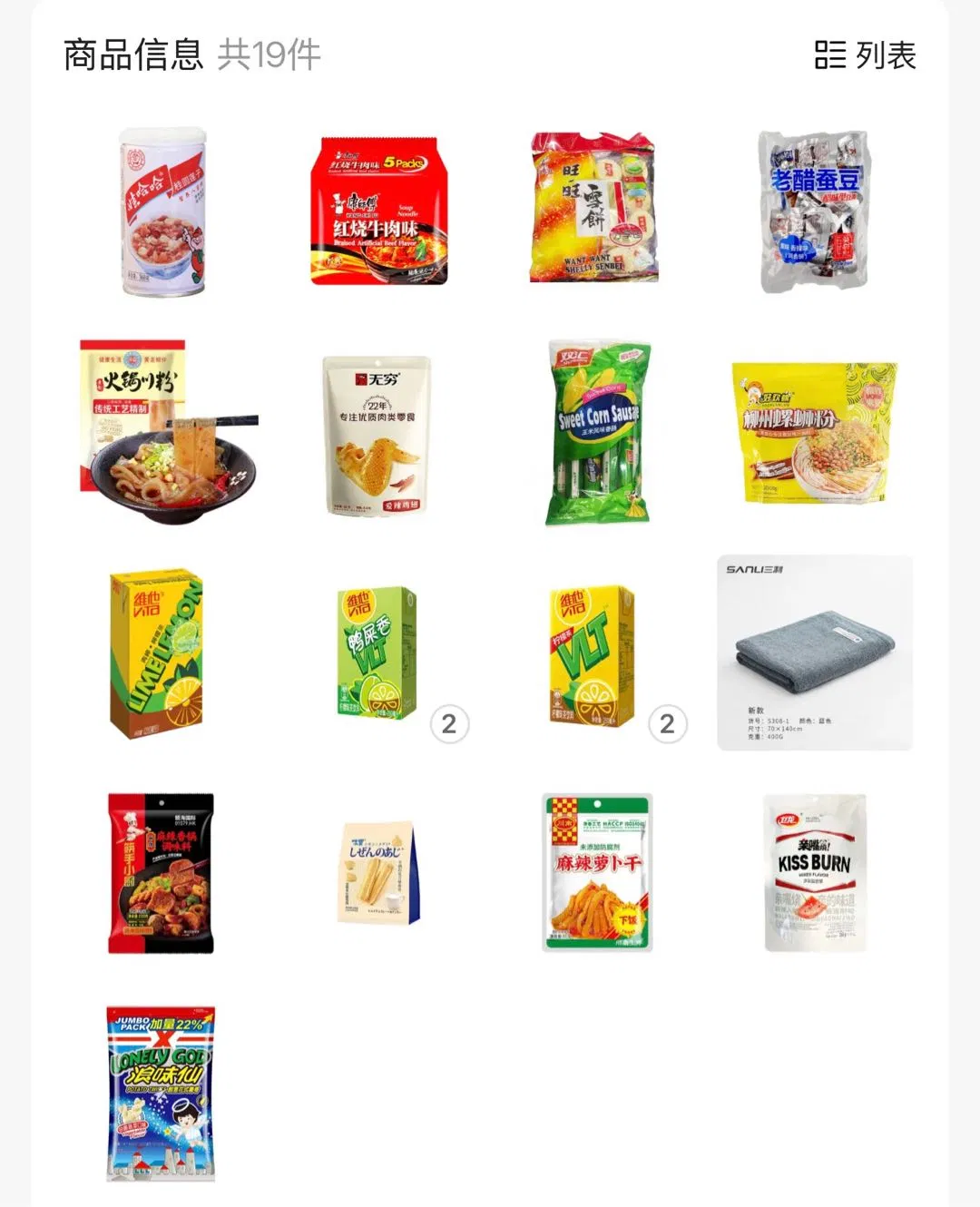This screenshot has width=980, height=1207.
Task: View the 维他 Lime Lemon tea drink
Action: 156,653
